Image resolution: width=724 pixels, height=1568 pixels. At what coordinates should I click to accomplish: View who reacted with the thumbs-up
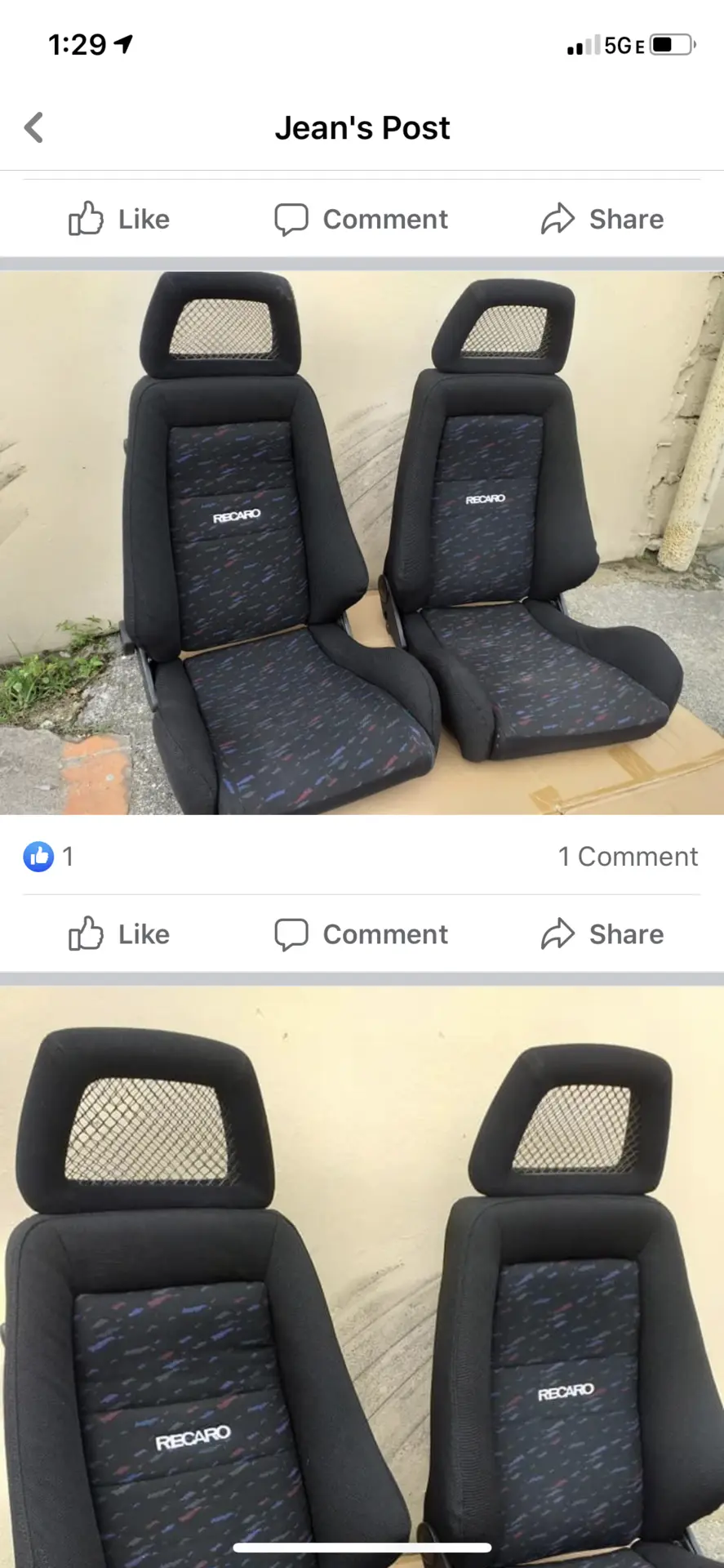[x=48, y=857]
